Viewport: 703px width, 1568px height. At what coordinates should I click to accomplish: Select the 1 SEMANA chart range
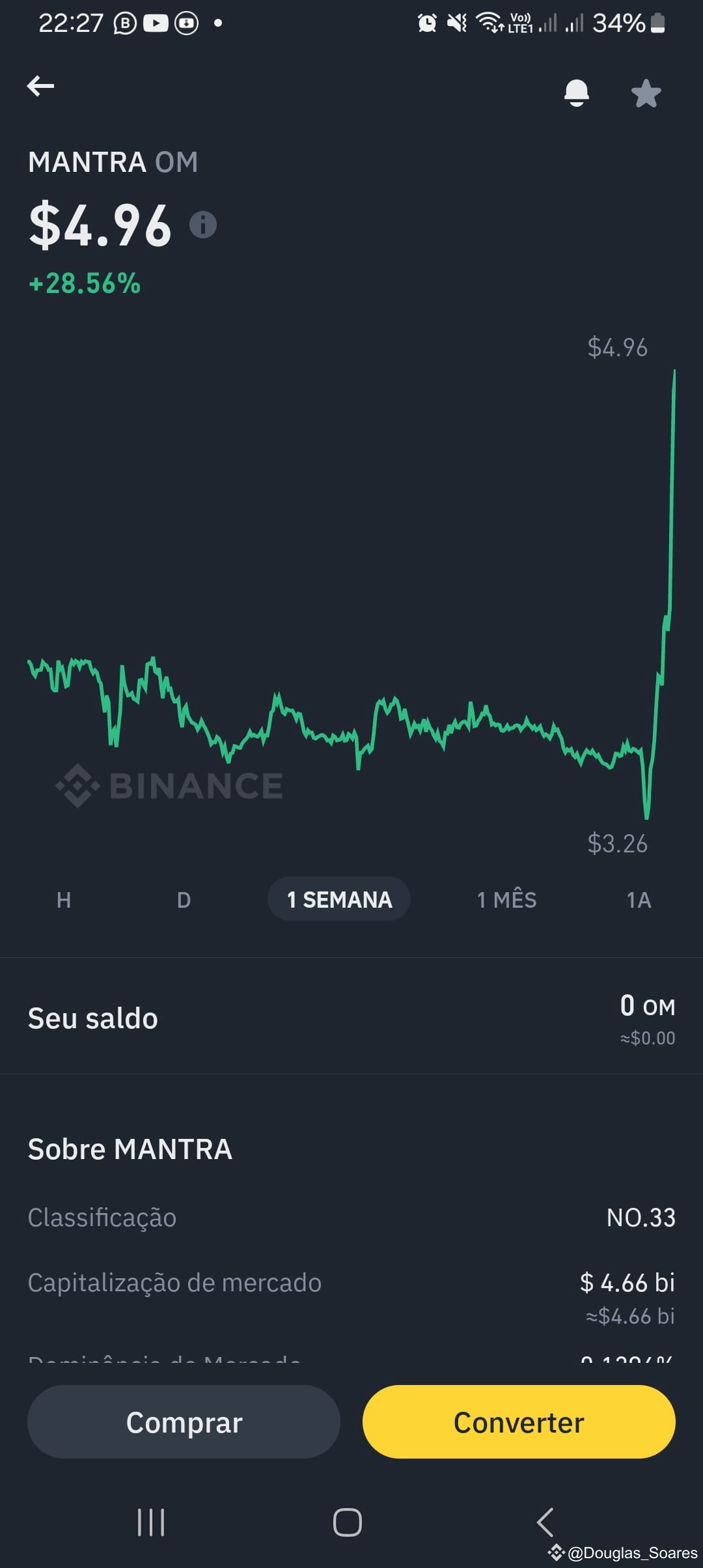click(339, 899)
